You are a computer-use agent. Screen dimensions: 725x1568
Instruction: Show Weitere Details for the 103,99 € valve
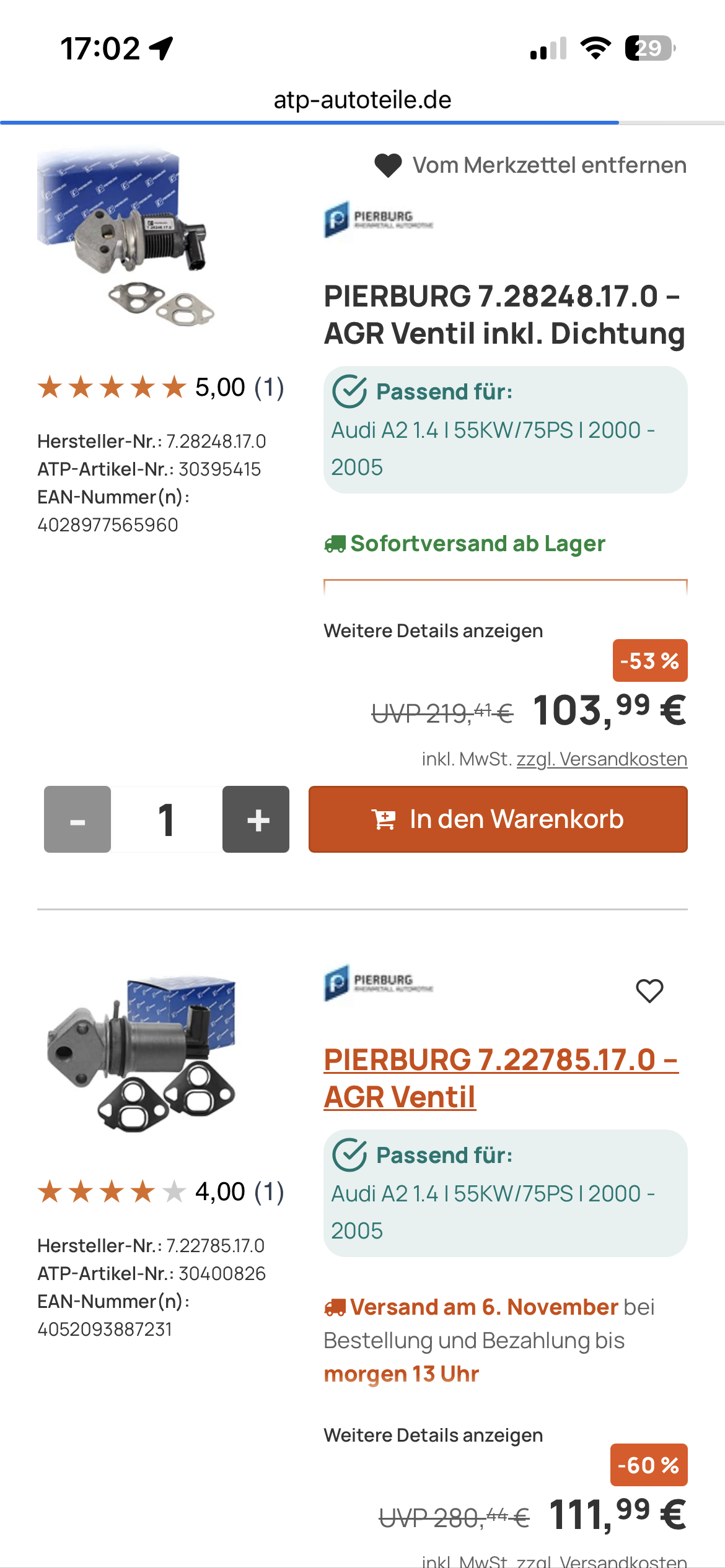433,630
